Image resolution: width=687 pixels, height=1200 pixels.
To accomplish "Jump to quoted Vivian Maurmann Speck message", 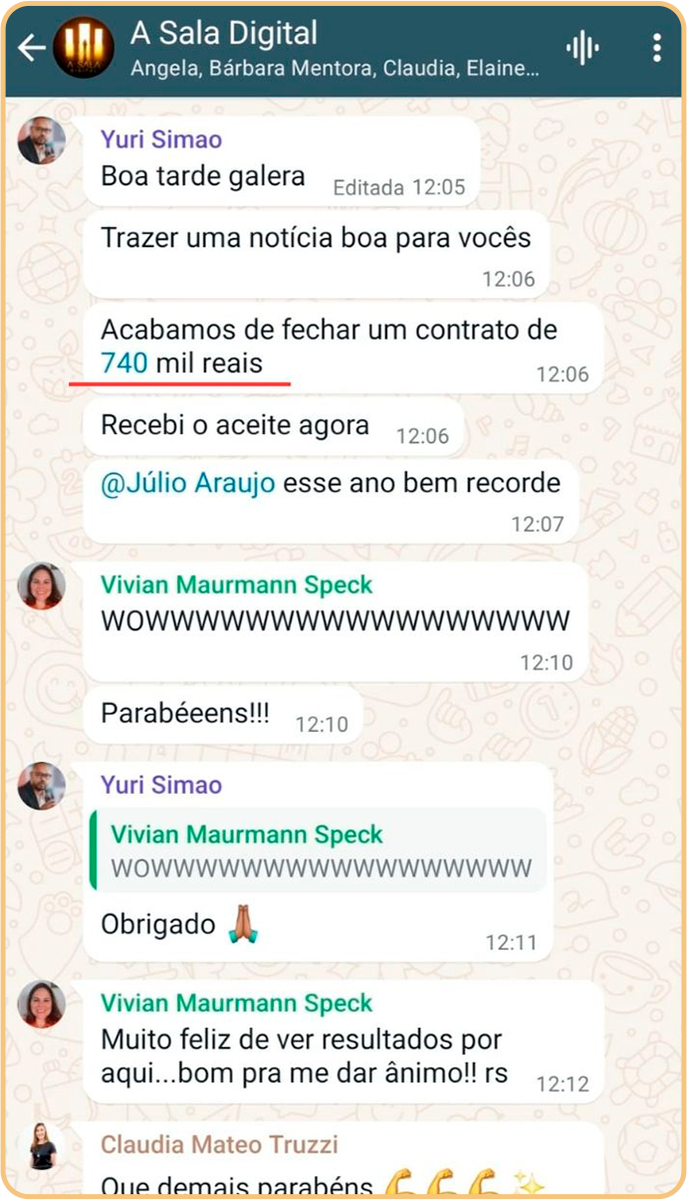I will [x=318, y=851].
